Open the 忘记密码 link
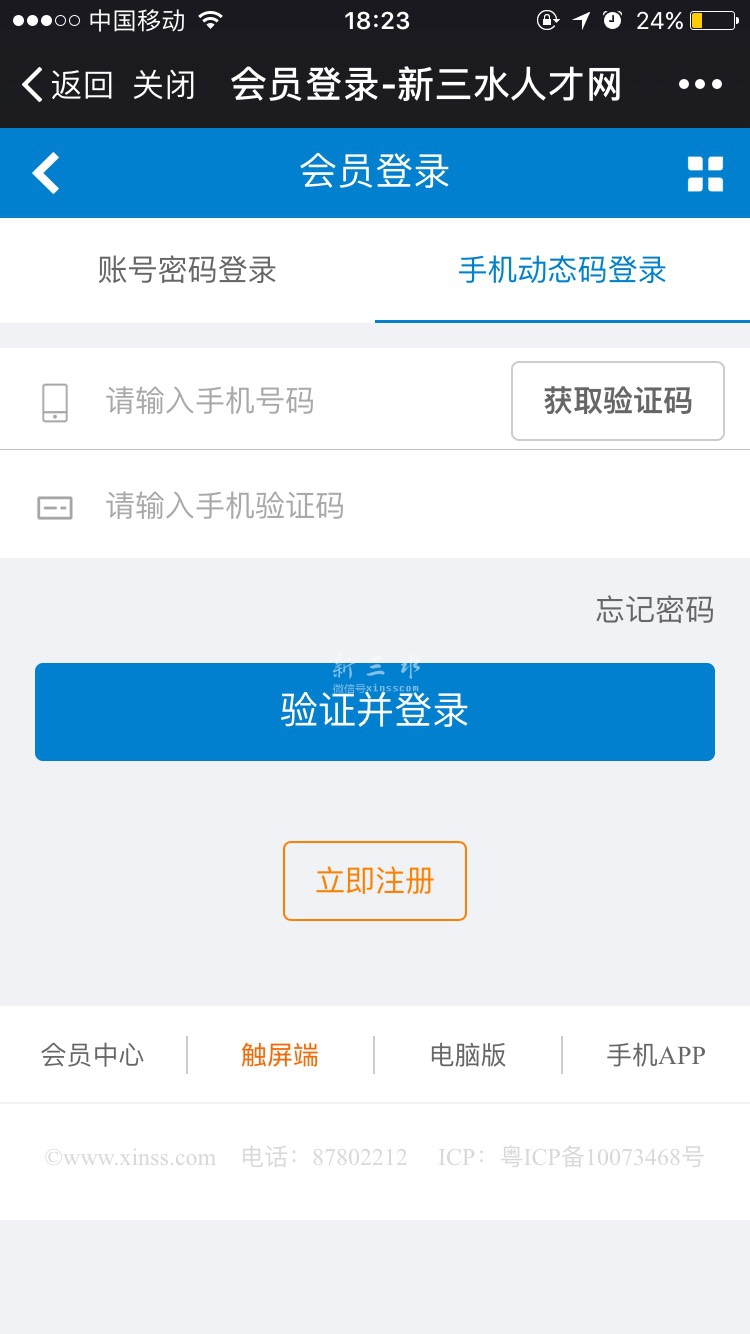Viewport: 750px width, 1334px height. 655,609
